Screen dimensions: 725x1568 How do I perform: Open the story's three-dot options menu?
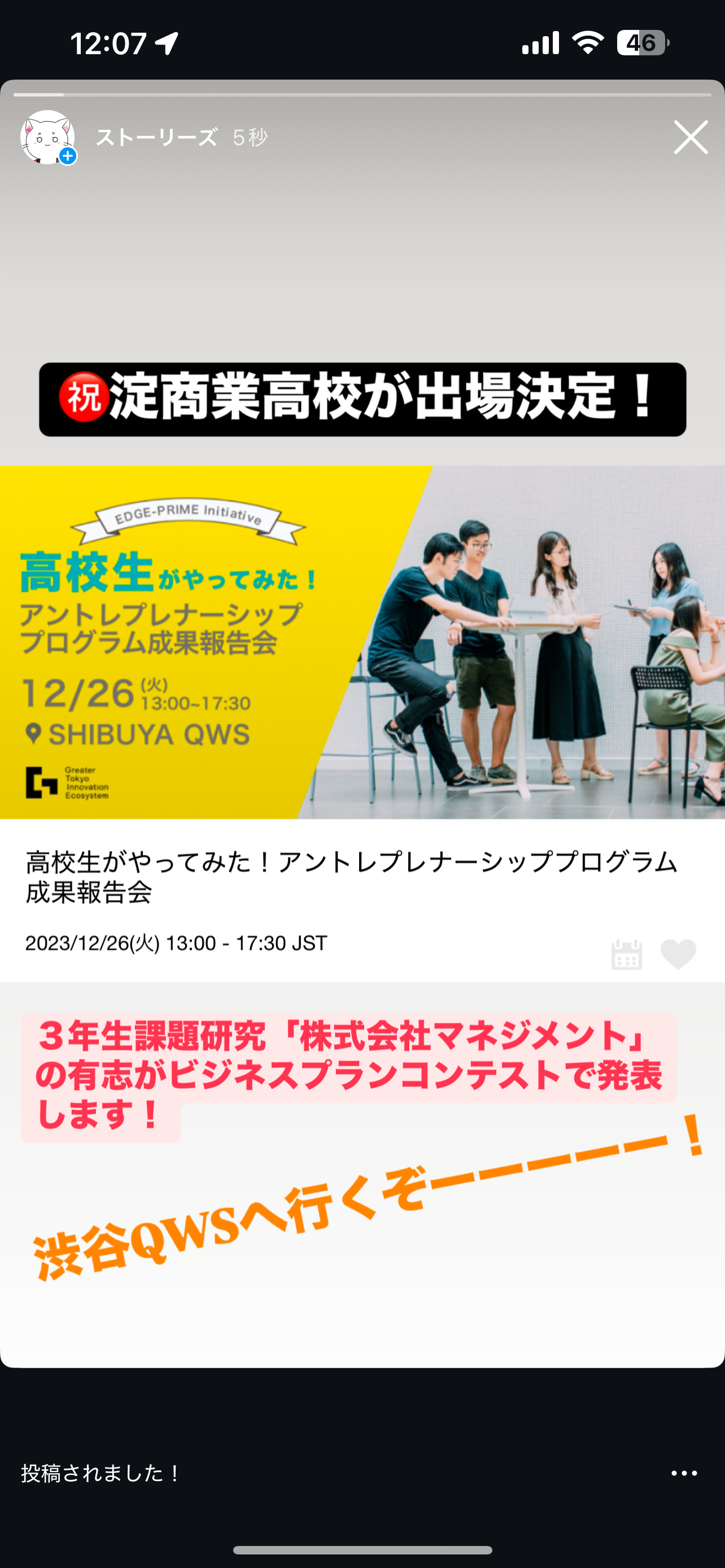click(x=684, y=1473)
